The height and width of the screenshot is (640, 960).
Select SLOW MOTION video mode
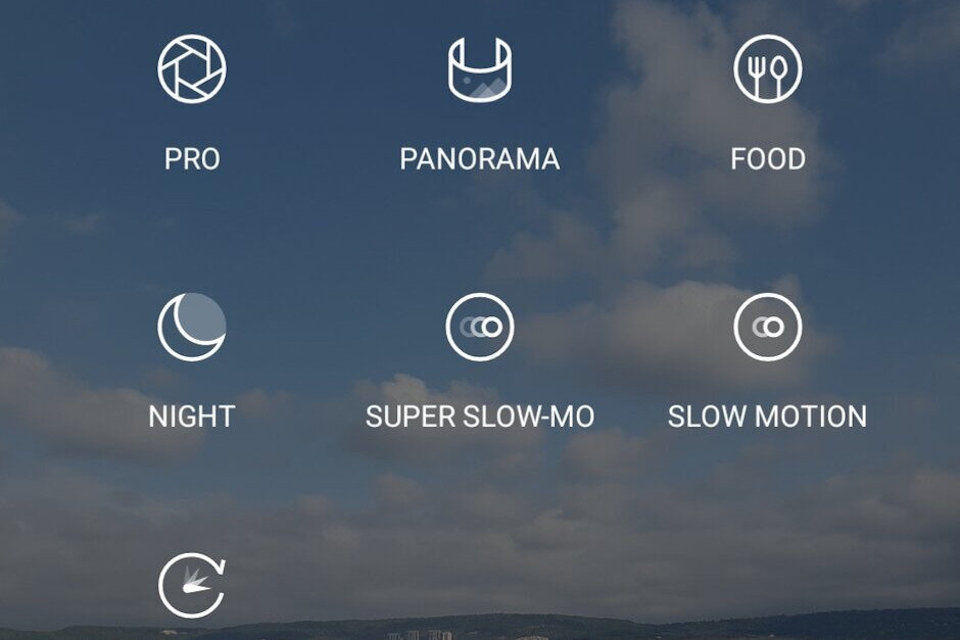[768, 327]
